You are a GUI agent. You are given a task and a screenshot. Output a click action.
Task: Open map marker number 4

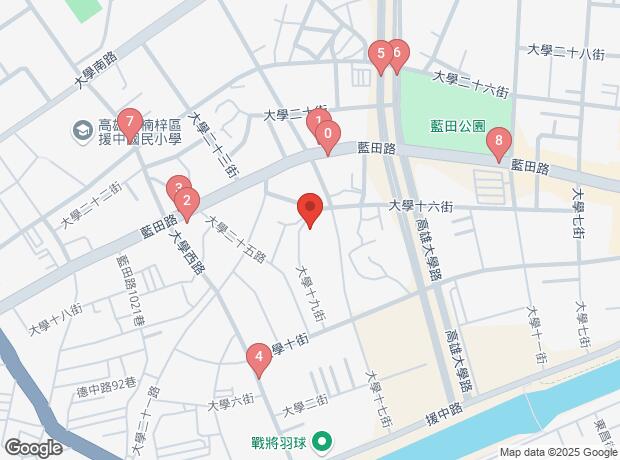259,356
